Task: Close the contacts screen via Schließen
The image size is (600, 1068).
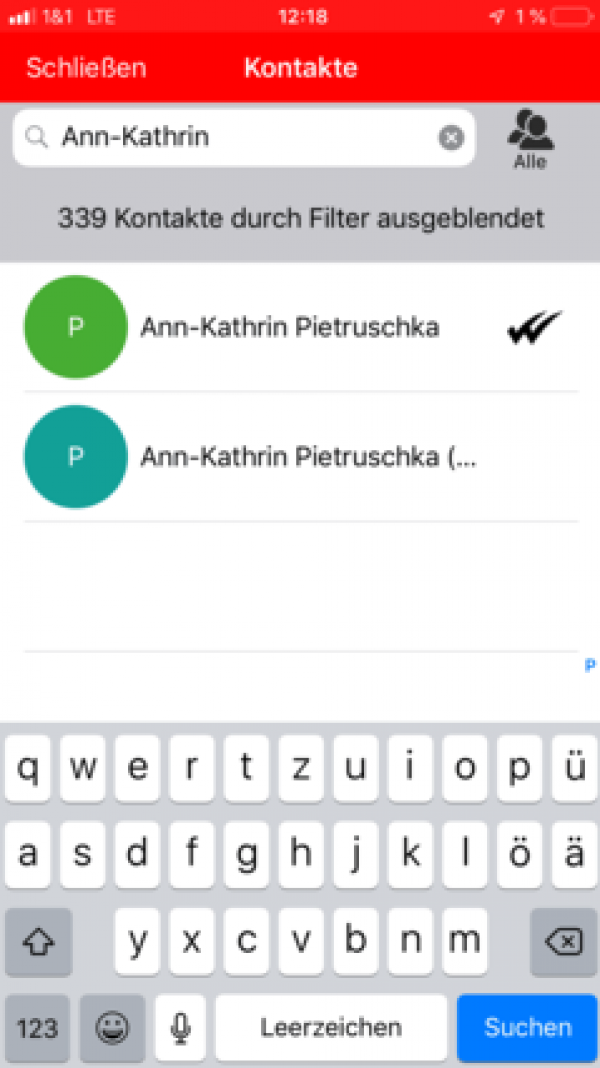Action: [x=86, y=68]
